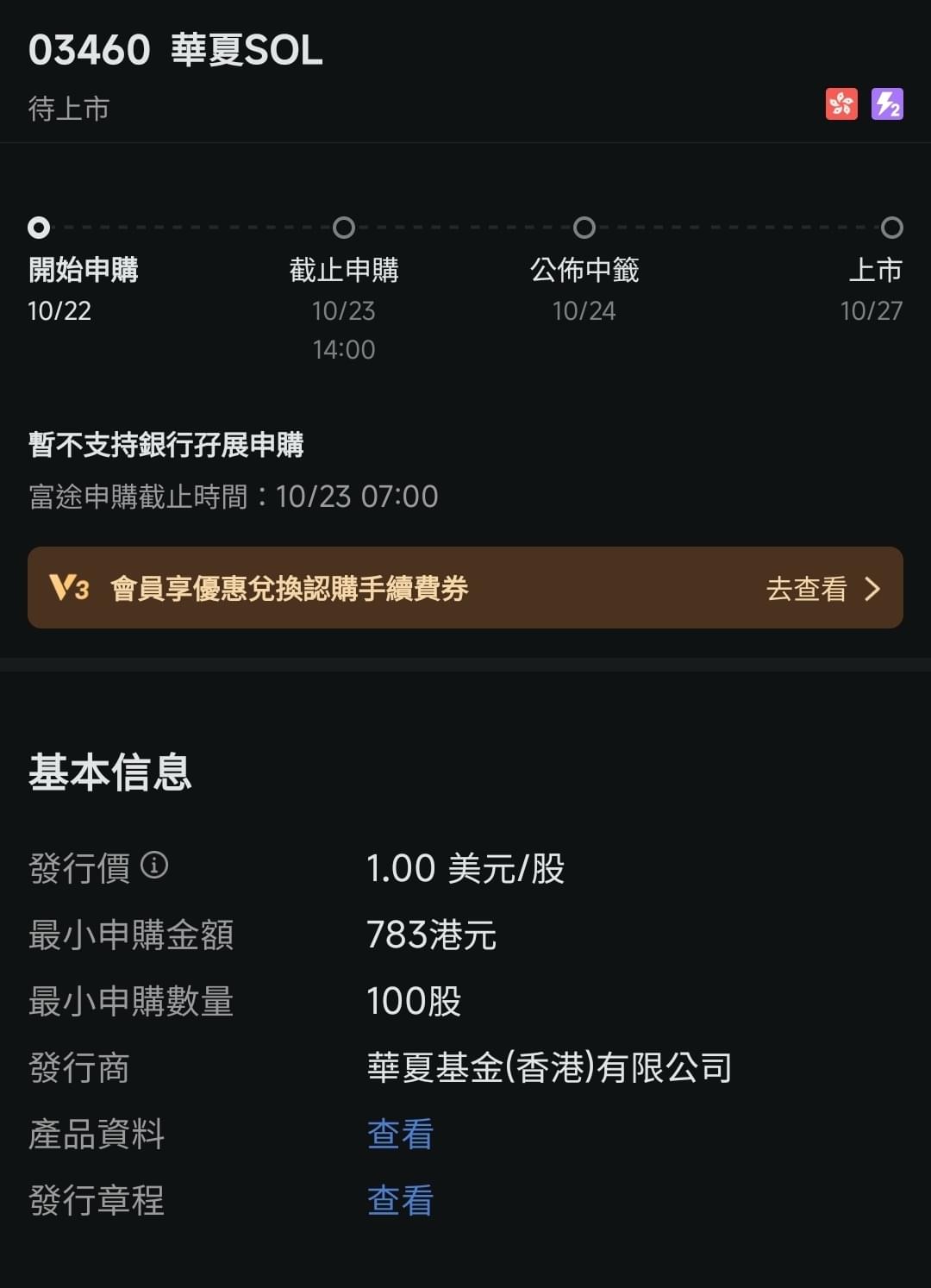Open the purple lightning level-2 quote icon
The image size is (931, 1288).
click(888, 105)
